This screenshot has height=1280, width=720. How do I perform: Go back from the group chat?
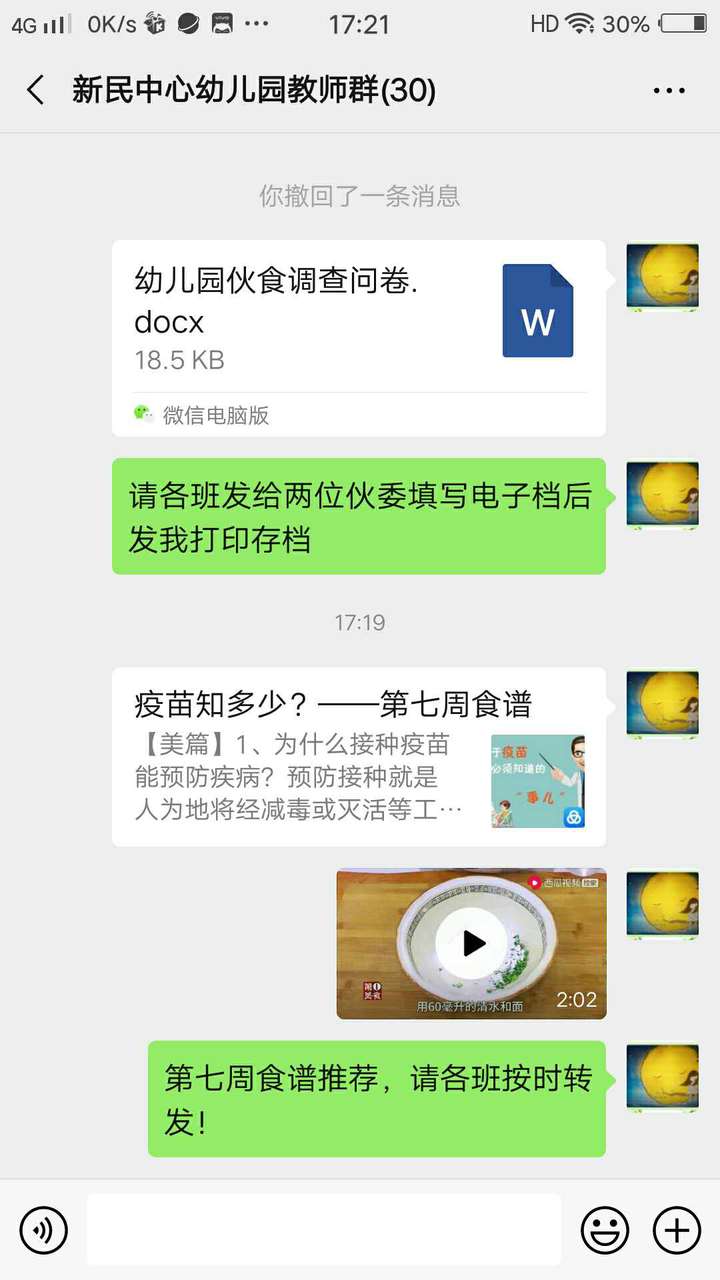tap(36, 91)
